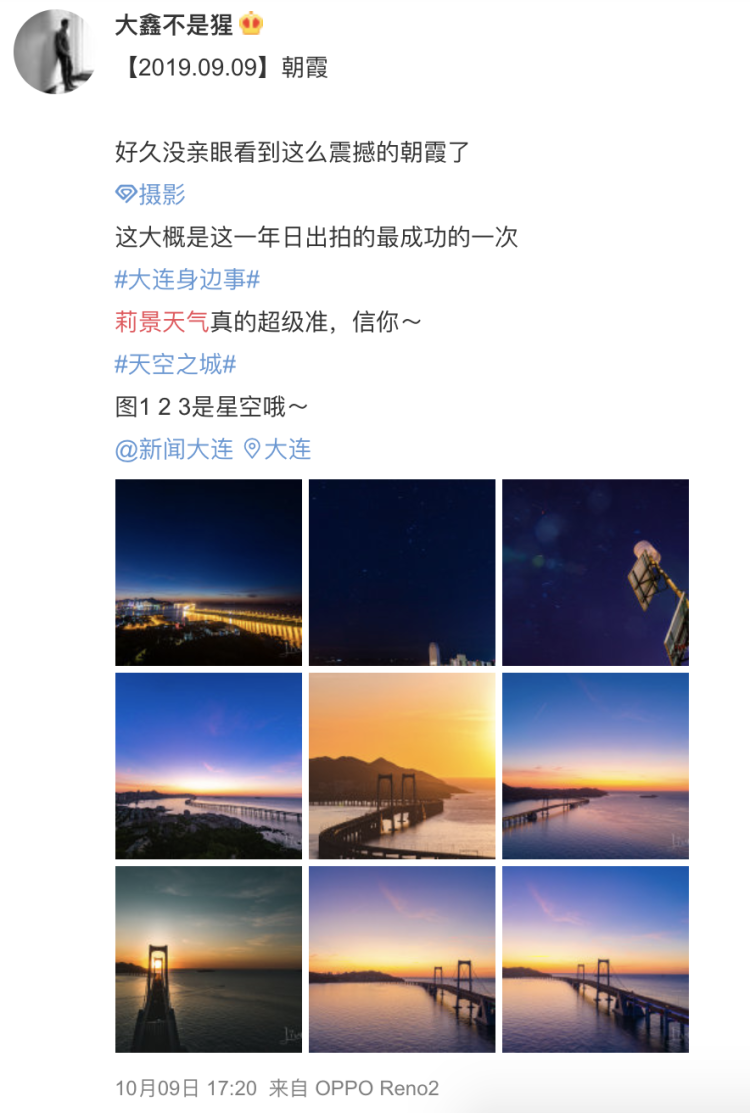View the photo of sun through bridge tower
The image size is (750, 1113).
208,958
